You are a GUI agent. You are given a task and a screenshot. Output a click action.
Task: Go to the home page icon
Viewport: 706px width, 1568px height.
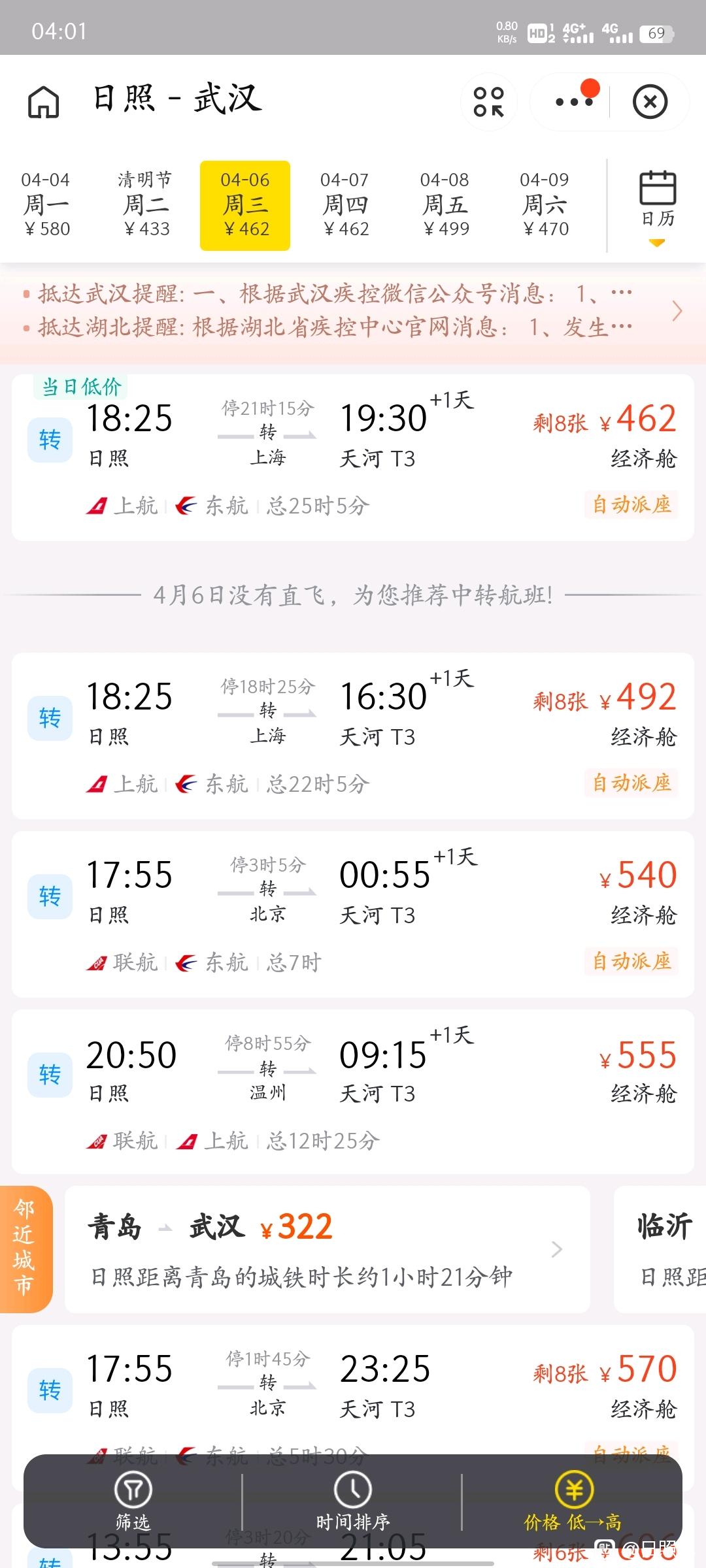click(44, 102)
